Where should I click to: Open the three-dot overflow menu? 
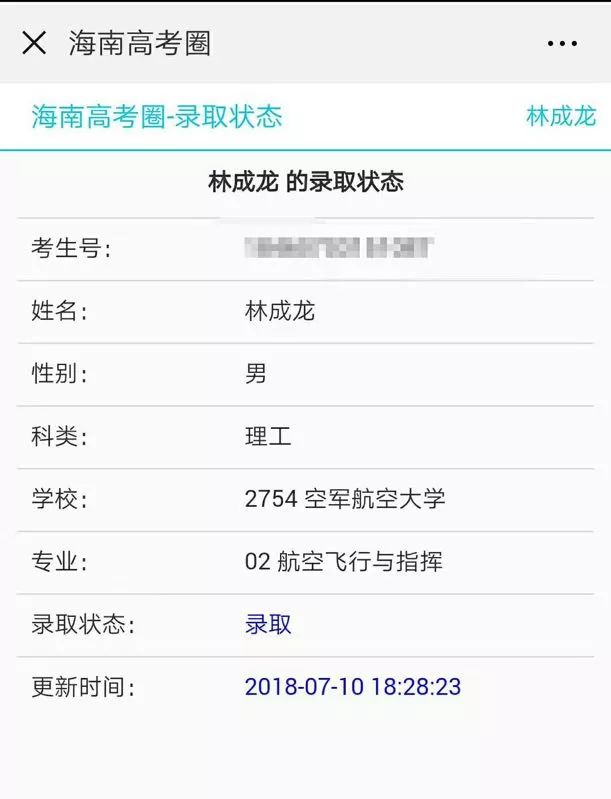tap(562, 44)
